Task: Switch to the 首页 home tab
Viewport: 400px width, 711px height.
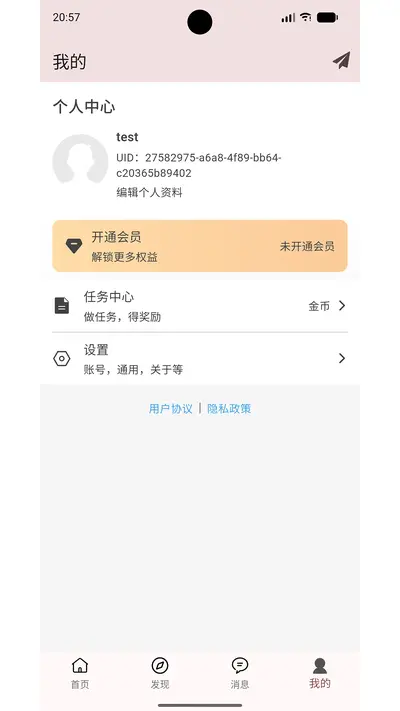Action: [x=80, y=673]
